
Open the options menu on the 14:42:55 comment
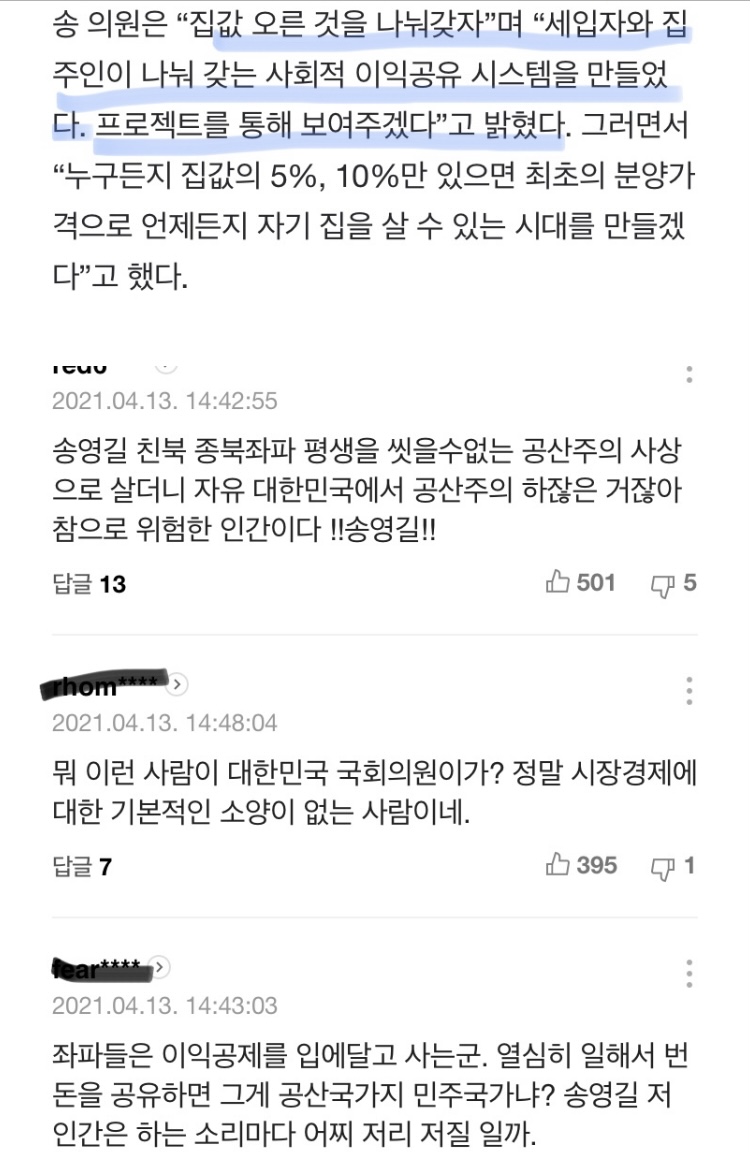[688, 375]
